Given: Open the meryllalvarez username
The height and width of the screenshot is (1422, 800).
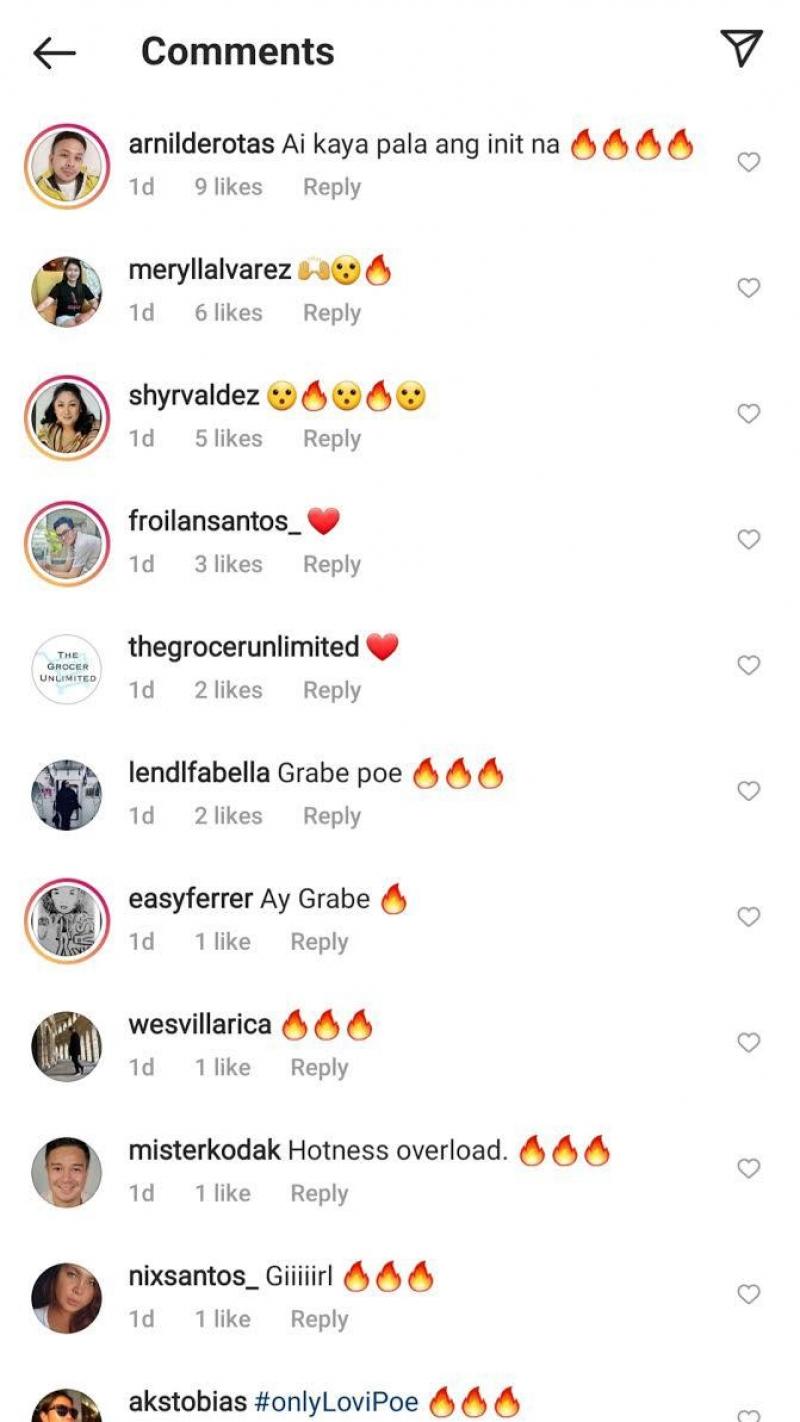Looking at the screenshot, I should (210, 270).
